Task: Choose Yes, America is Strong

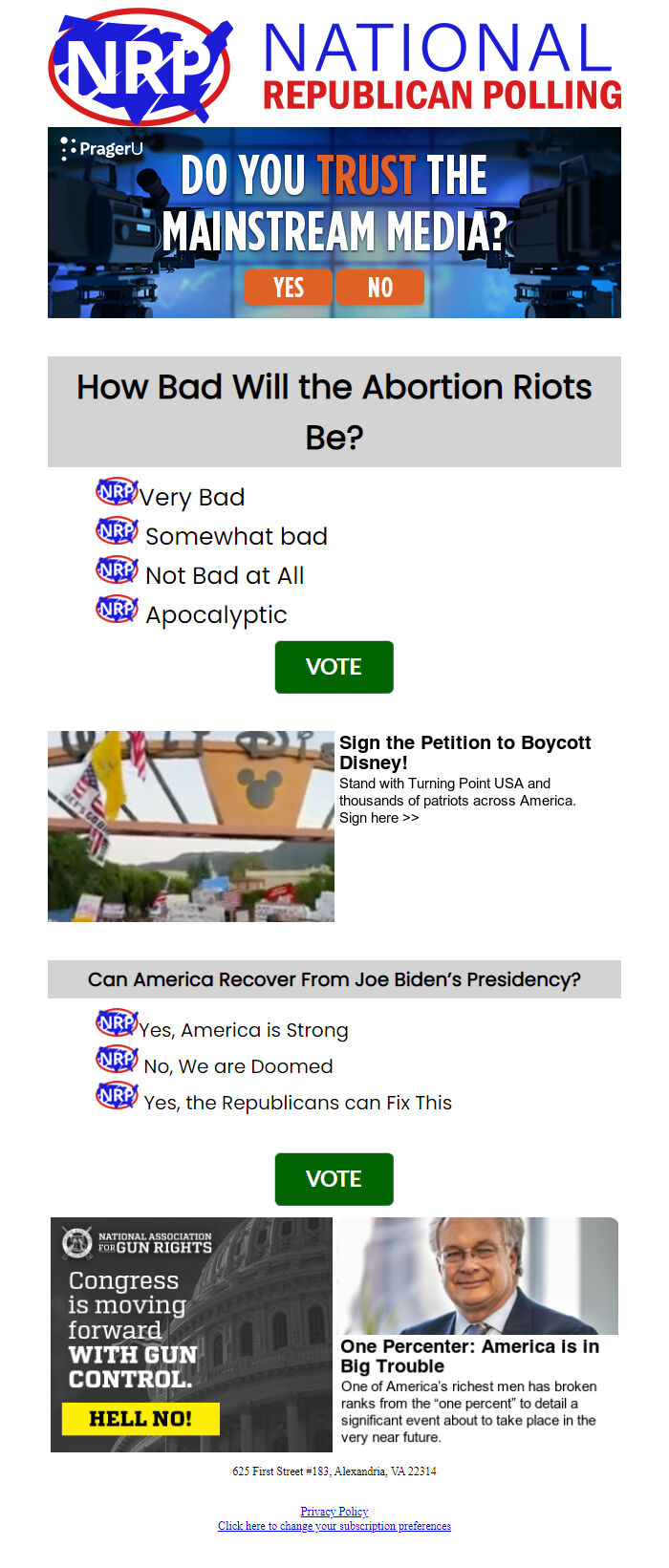Action: point(243,1030)
